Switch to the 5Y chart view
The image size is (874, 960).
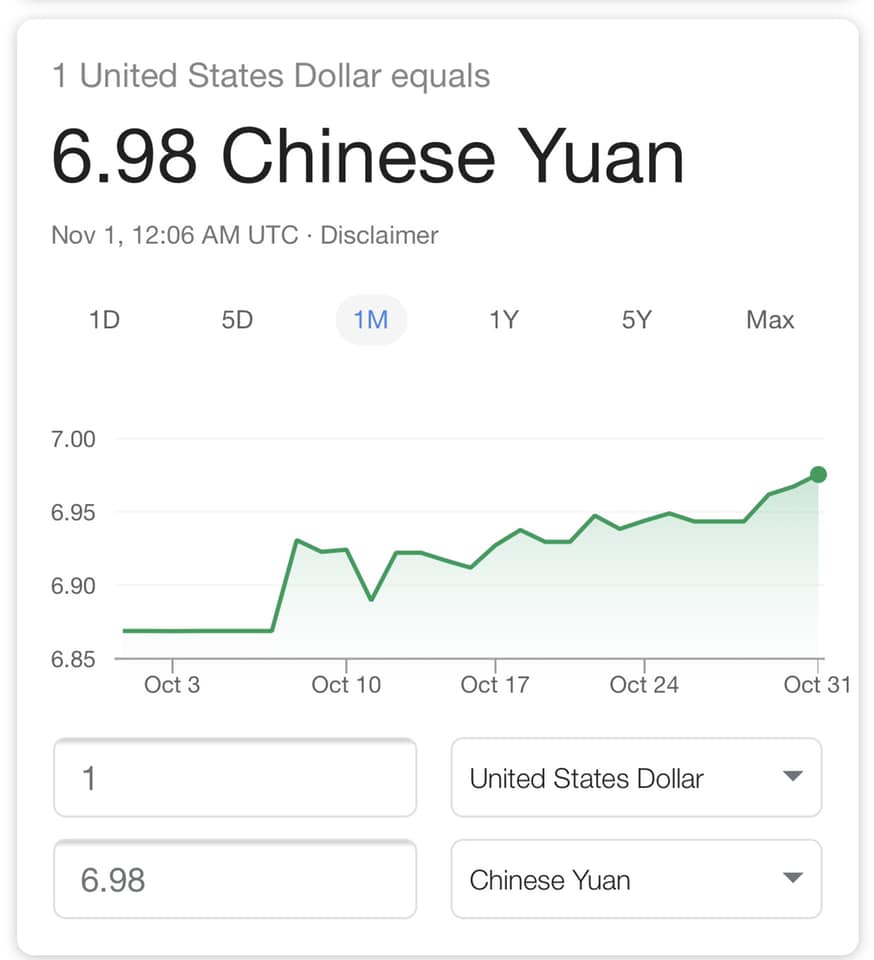[x=637, y=320]
